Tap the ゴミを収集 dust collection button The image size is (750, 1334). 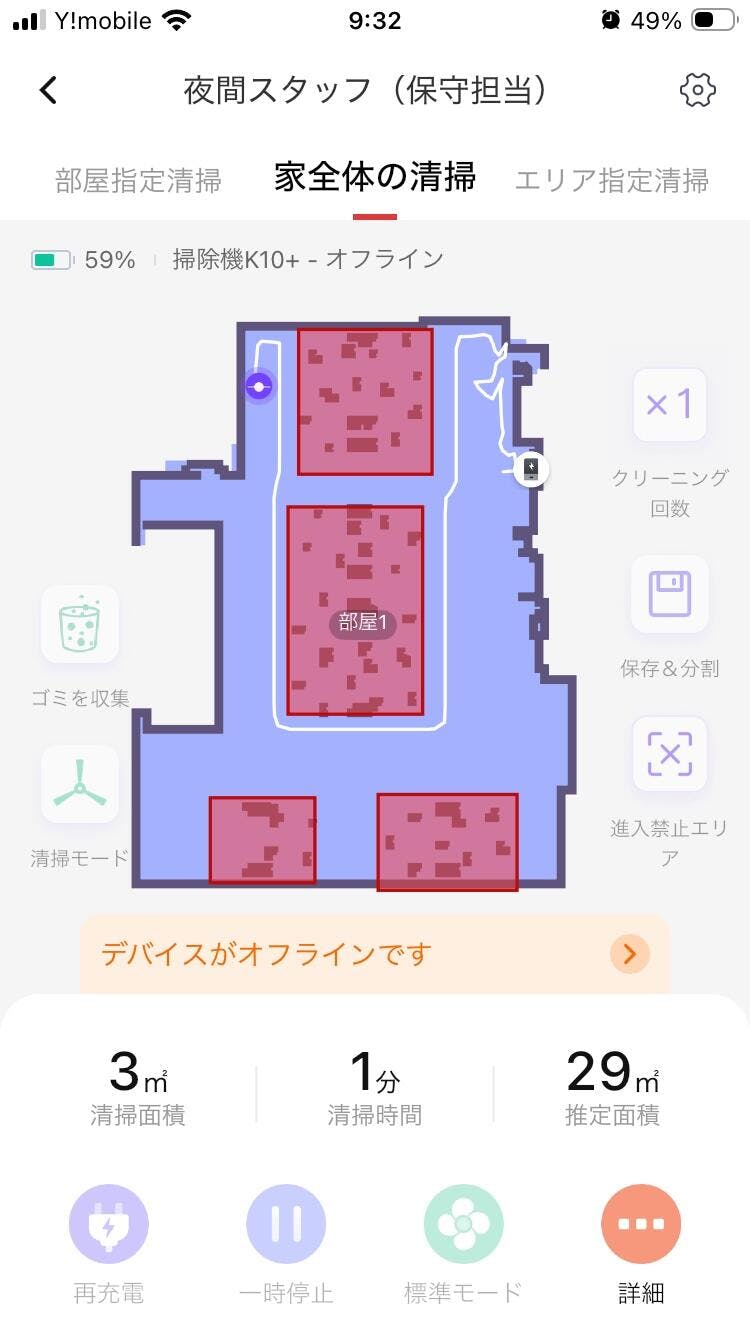point(80,625)
